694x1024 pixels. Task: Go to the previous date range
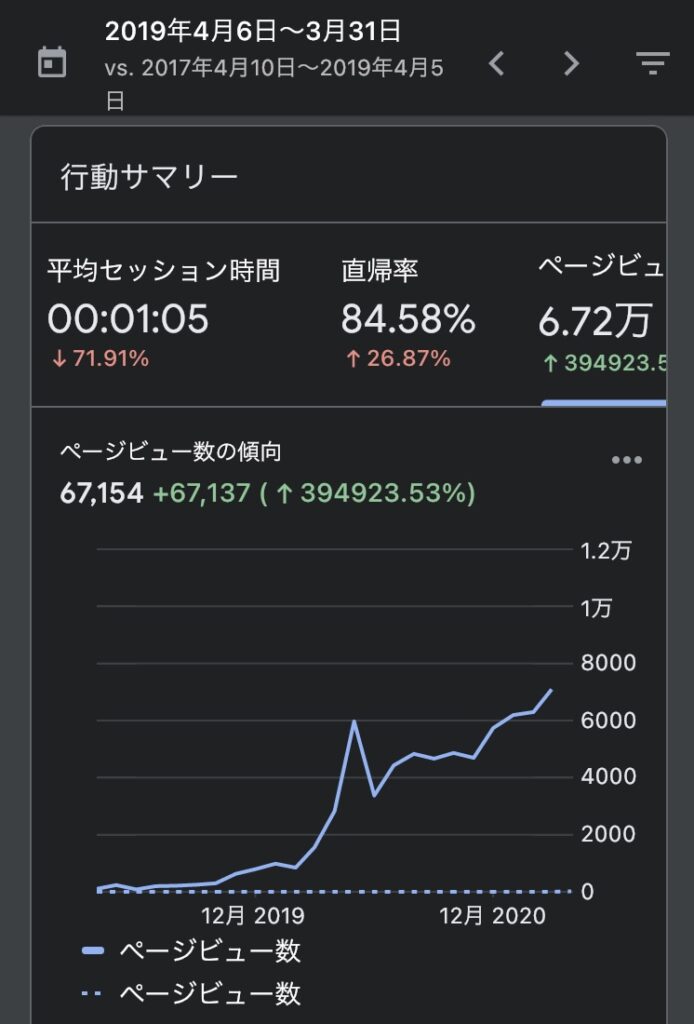point(496,64)
